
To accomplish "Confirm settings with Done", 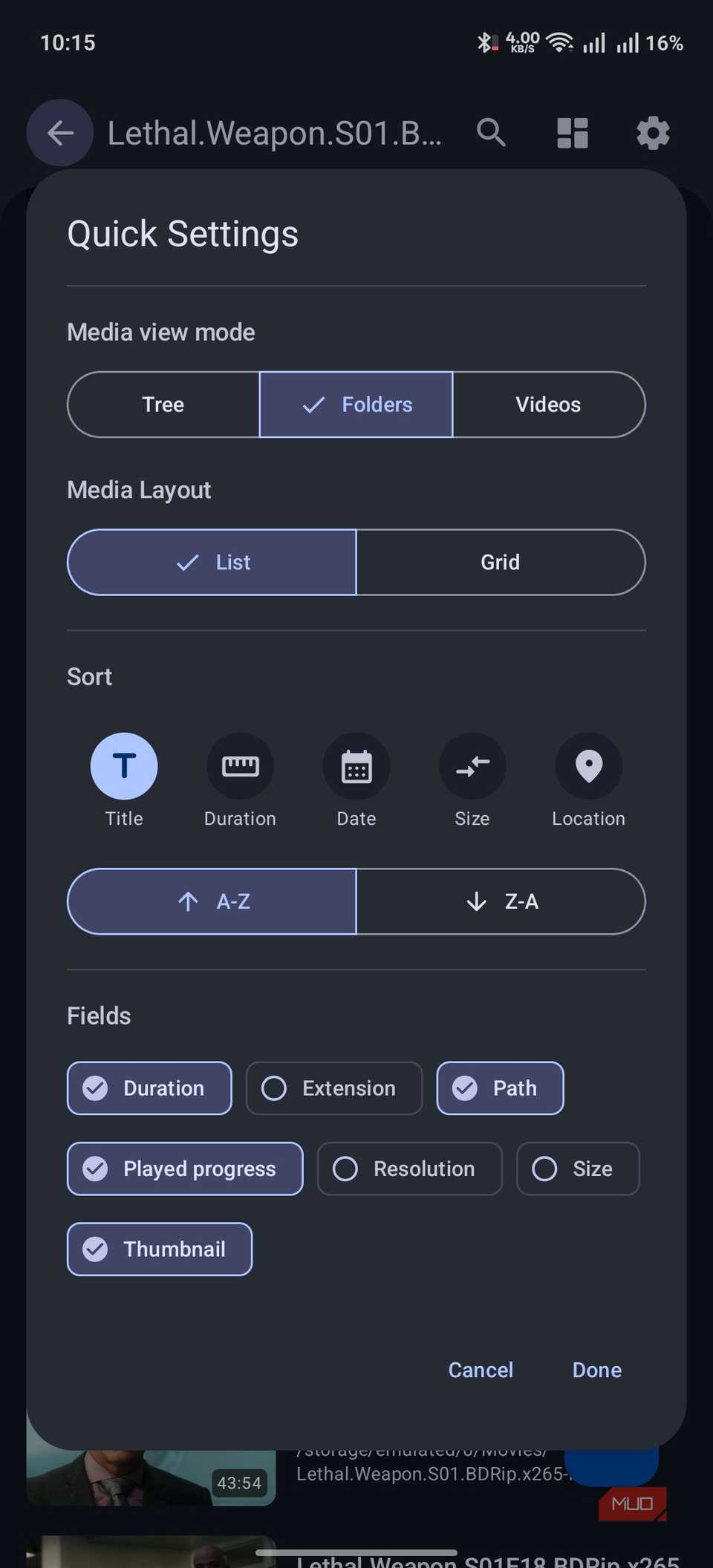I will [x=597, y=1370].
